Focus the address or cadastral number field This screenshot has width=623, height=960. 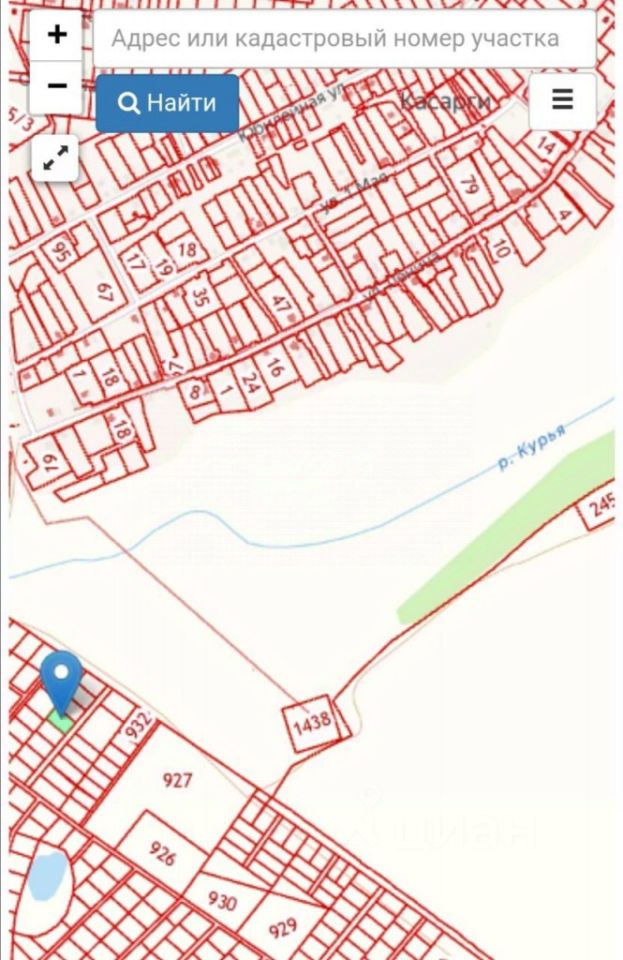coord(345,40)
